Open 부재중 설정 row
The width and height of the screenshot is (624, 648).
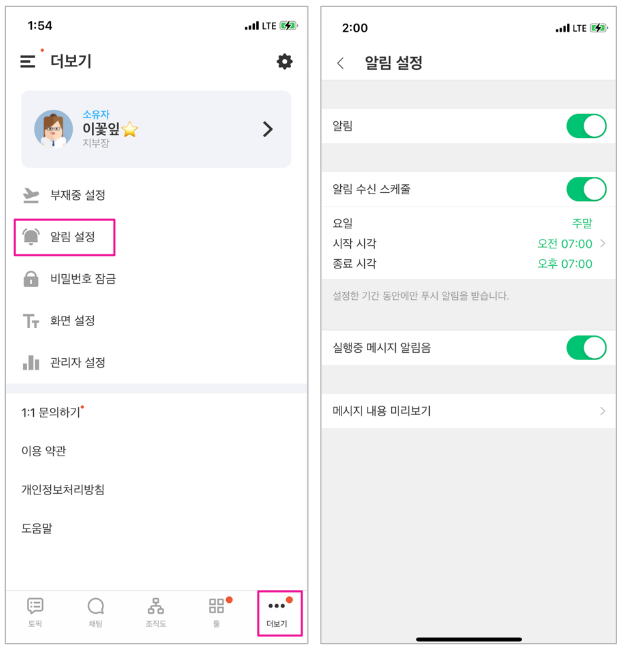77,195
